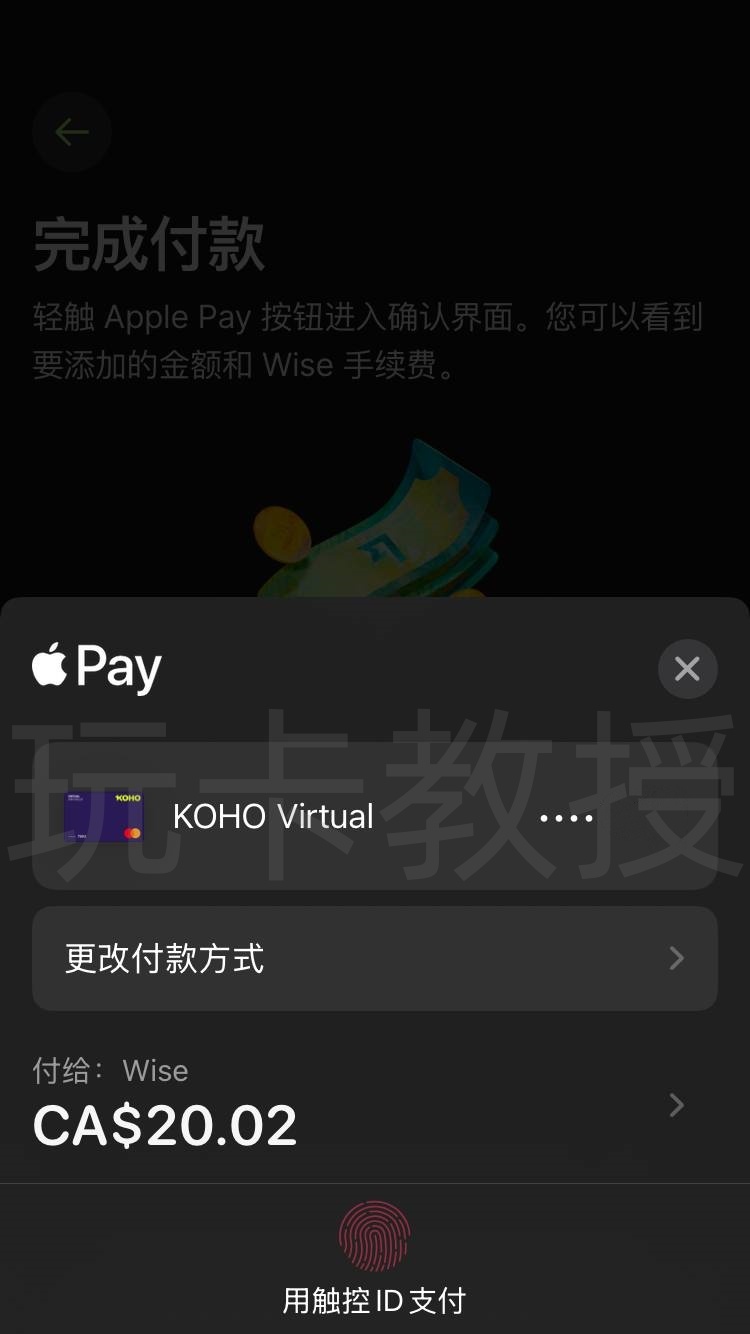Screen dimensions: 750x1334
Task: Tap the Apple Pay logo
Action: tap(95, 667)
